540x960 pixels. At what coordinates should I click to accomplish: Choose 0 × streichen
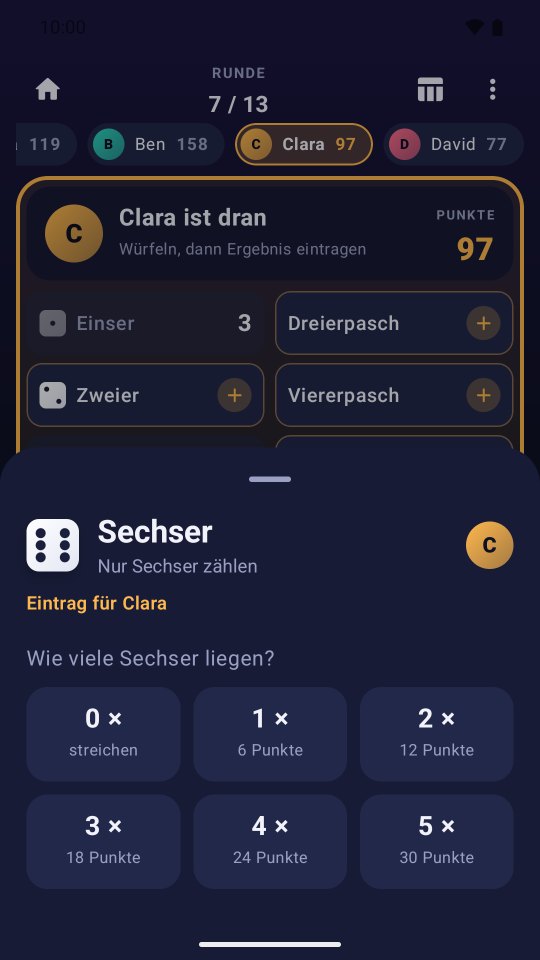pyautogui.click(x=103, y=734)
